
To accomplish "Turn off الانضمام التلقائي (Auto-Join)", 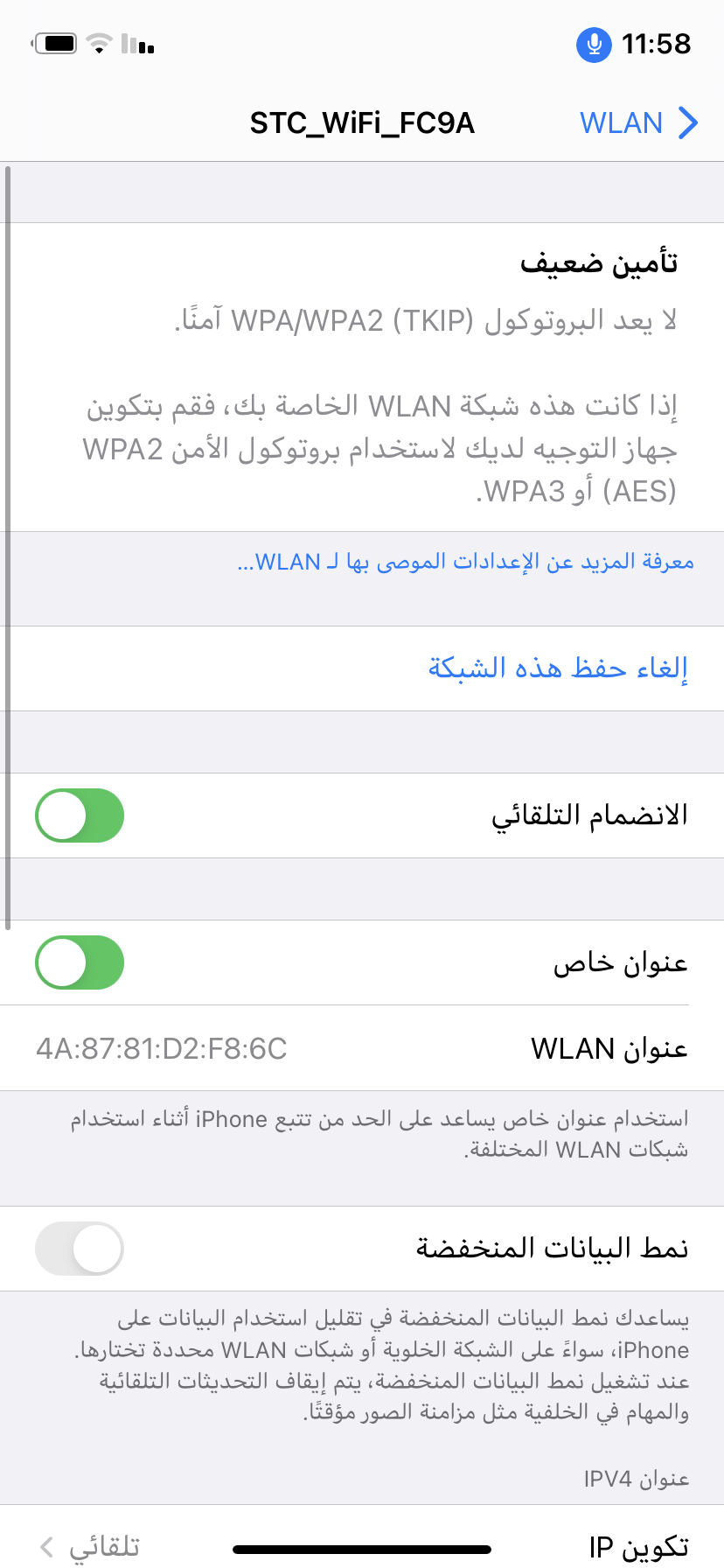I will [x=80, y=815].
